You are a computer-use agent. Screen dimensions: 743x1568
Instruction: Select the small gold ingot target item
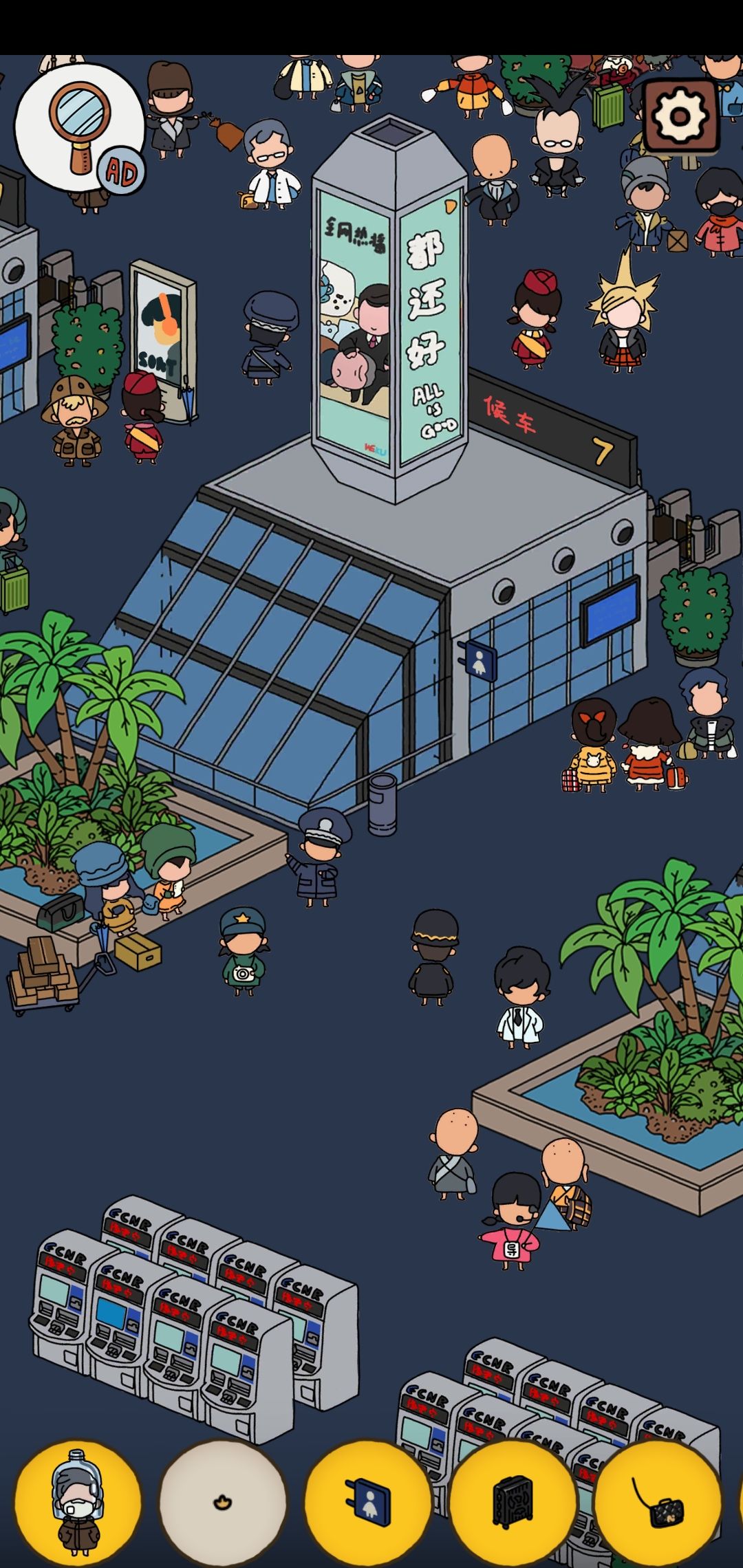click(x=222, y=1503)
